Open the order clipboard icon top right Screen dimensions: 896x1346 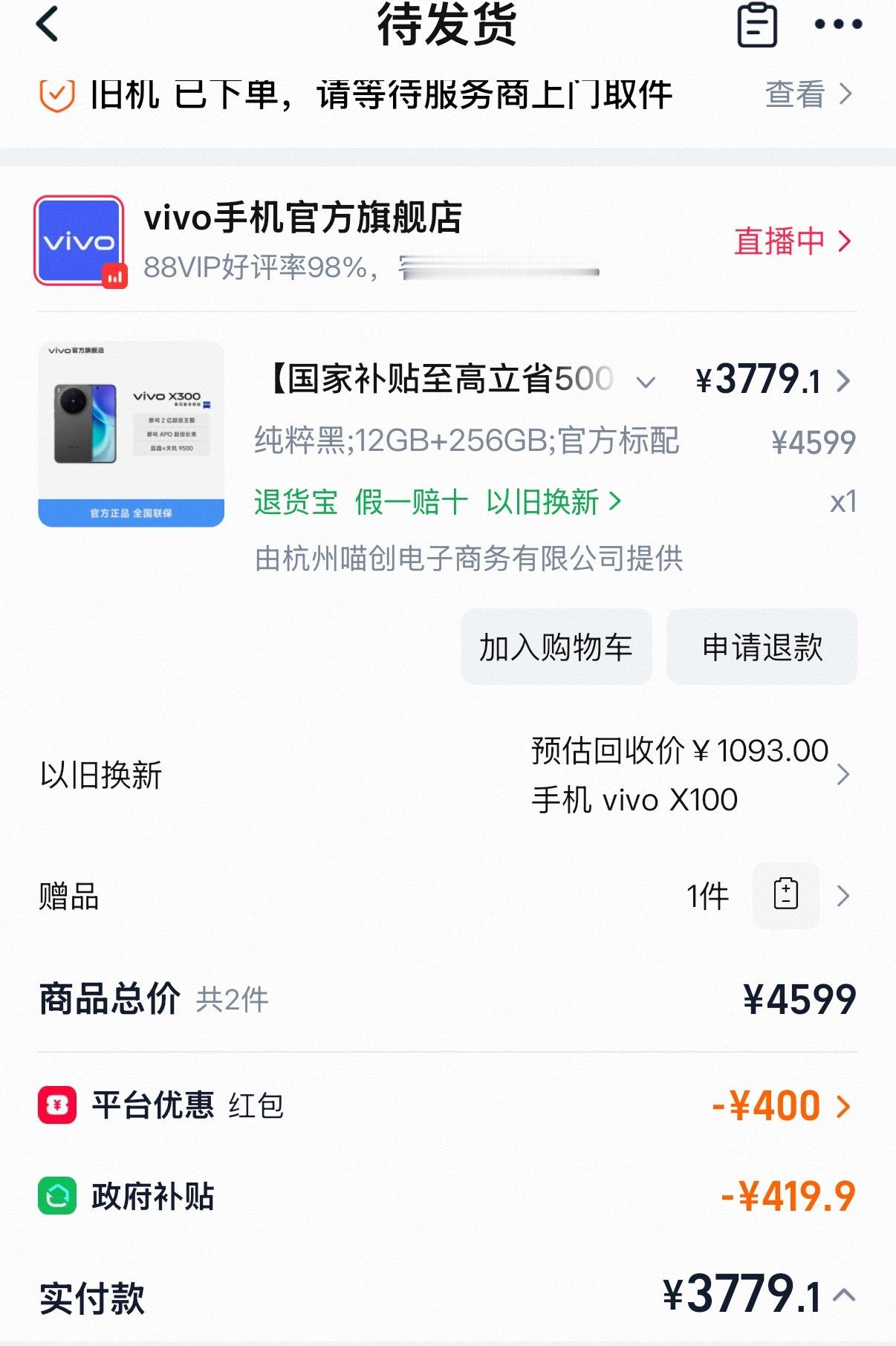[756, 26]
